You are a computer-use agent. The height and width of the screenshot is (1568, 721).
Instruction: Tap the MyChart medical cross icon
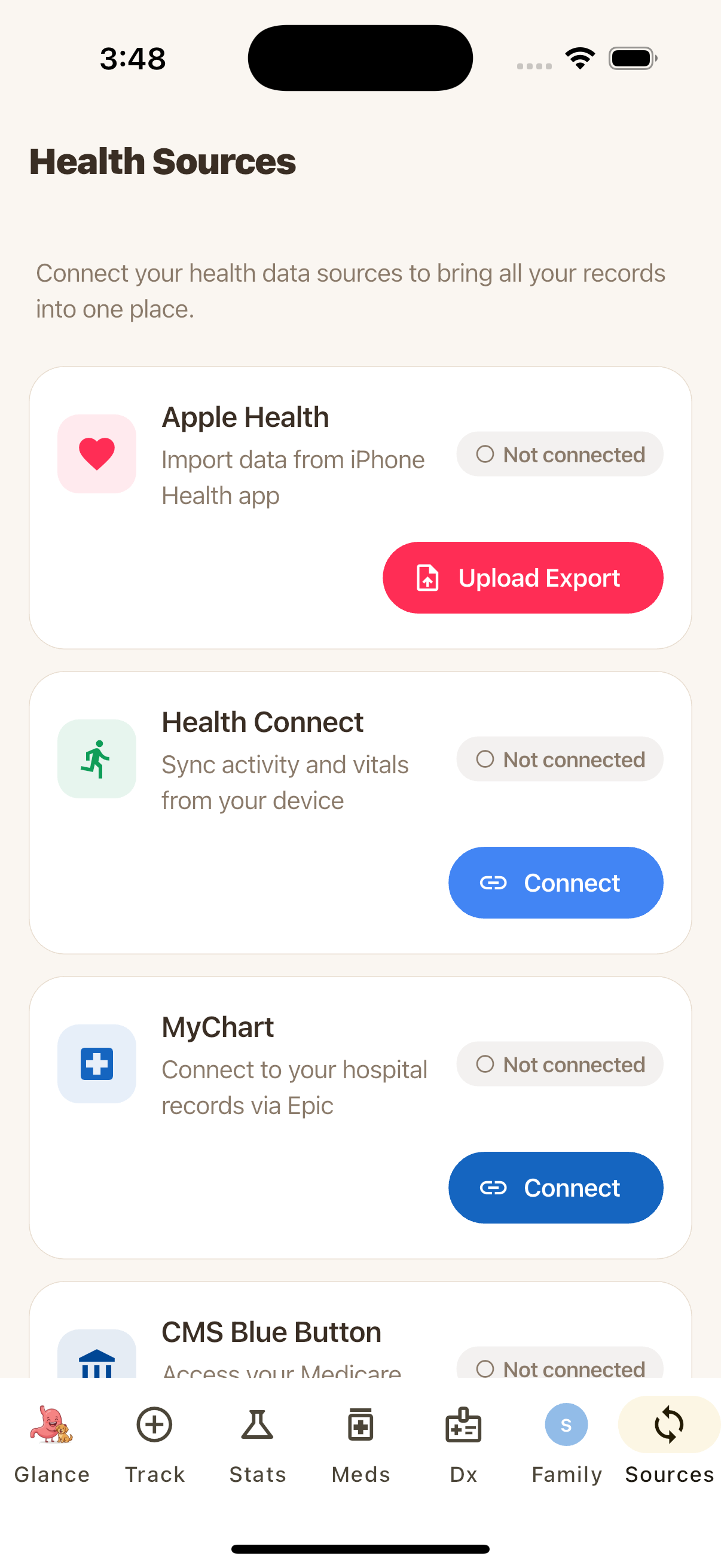click(96, 1063)
